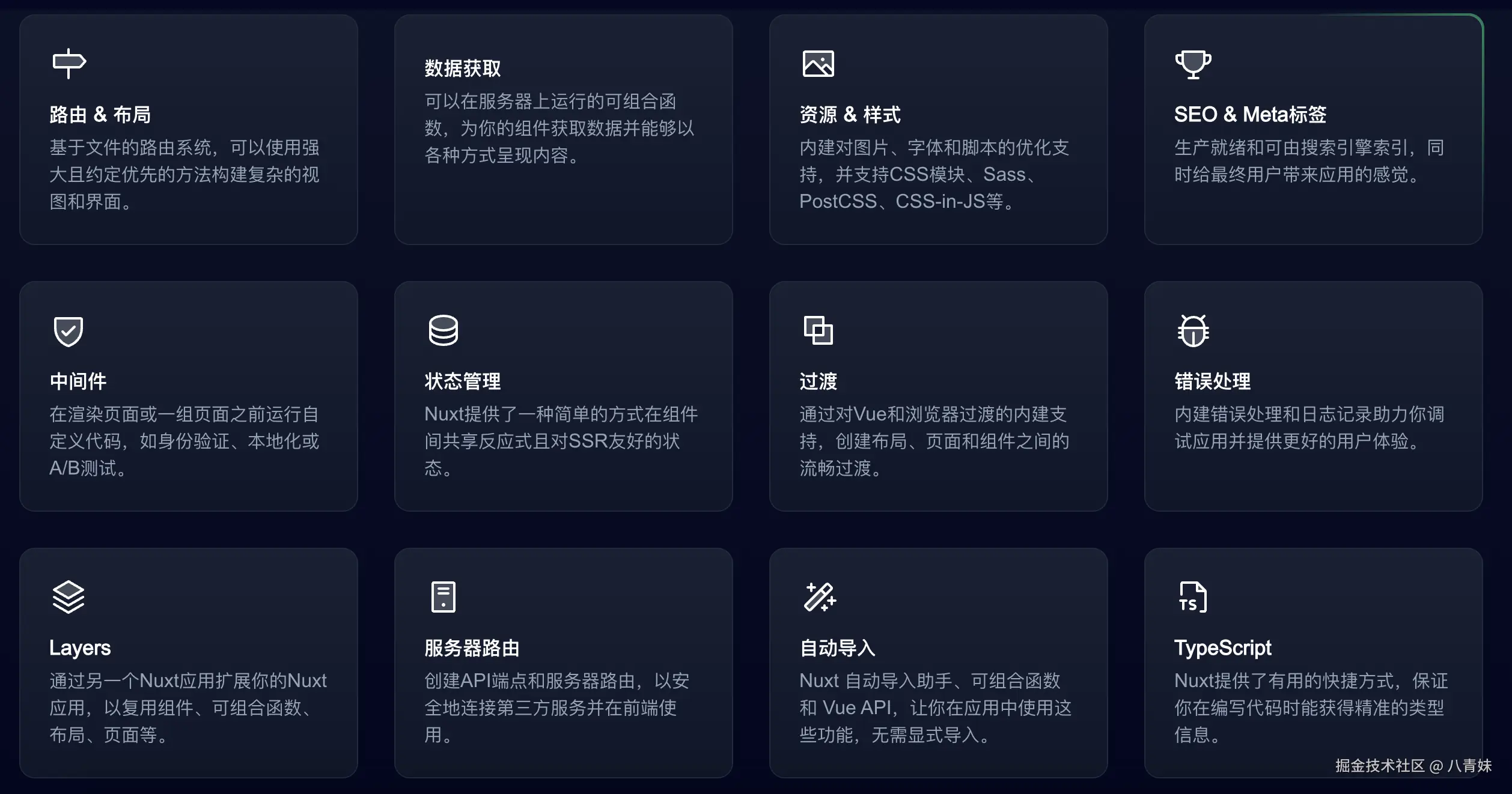View the 服务器路由 card

(563, 662)
